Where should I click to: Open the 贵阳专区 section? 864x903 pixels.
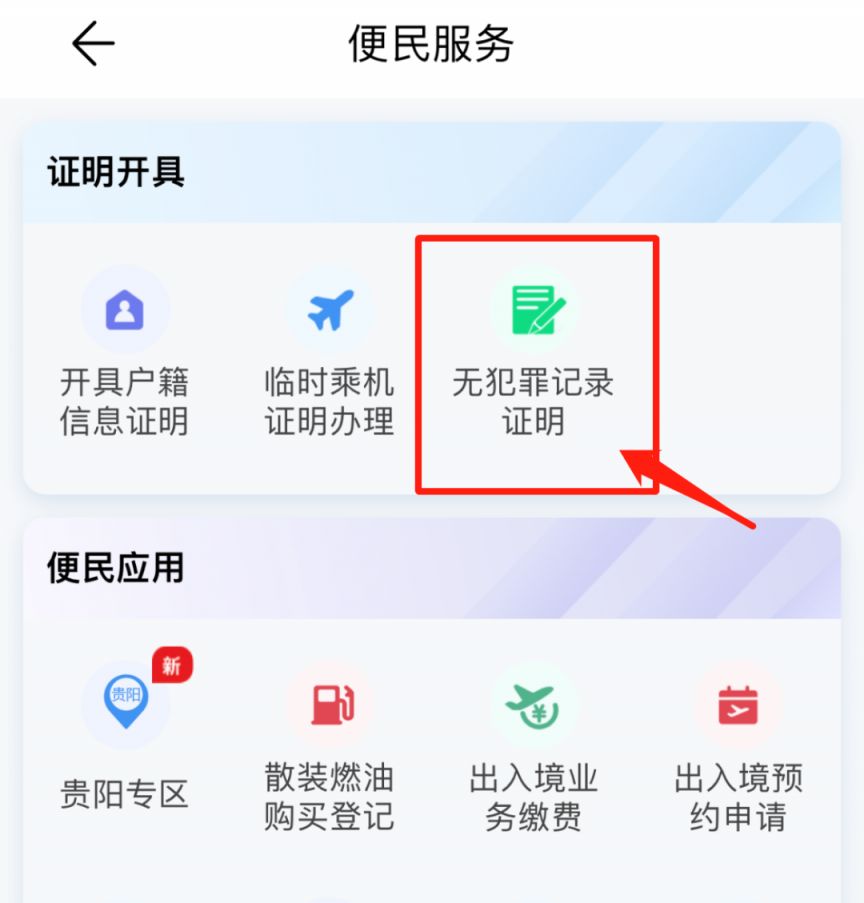click(125, 740)
